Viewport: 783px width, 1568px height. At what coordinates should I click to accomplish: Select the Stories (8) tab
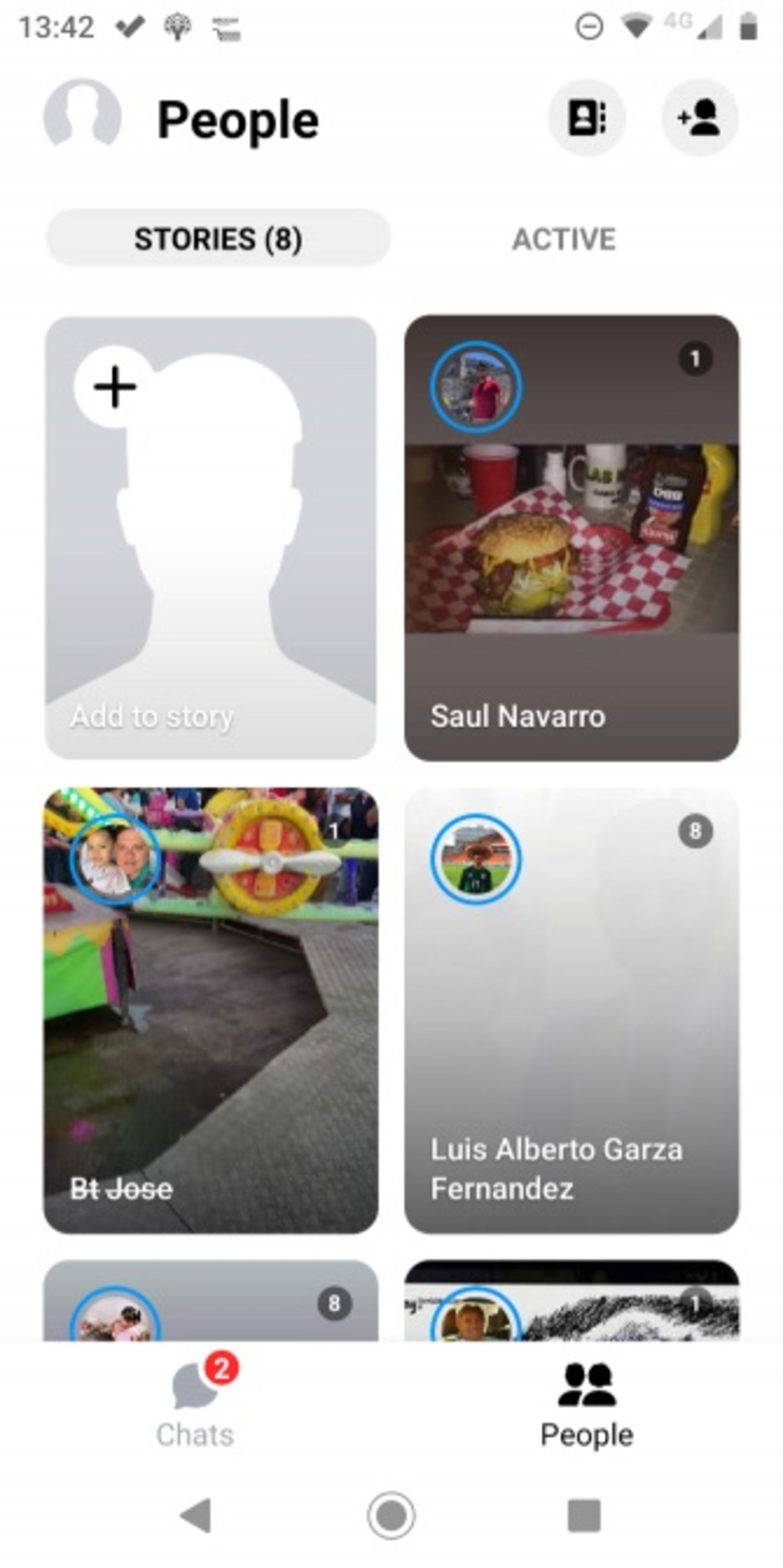click(x=217, y=238)
